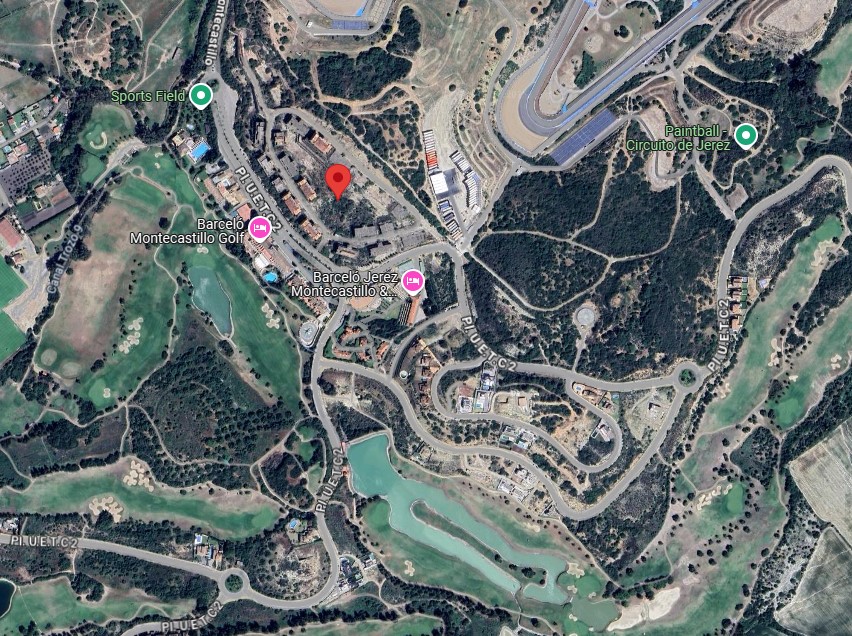Tap the red dropped location pin
852x636 pixels.
(x=338, y=181)
